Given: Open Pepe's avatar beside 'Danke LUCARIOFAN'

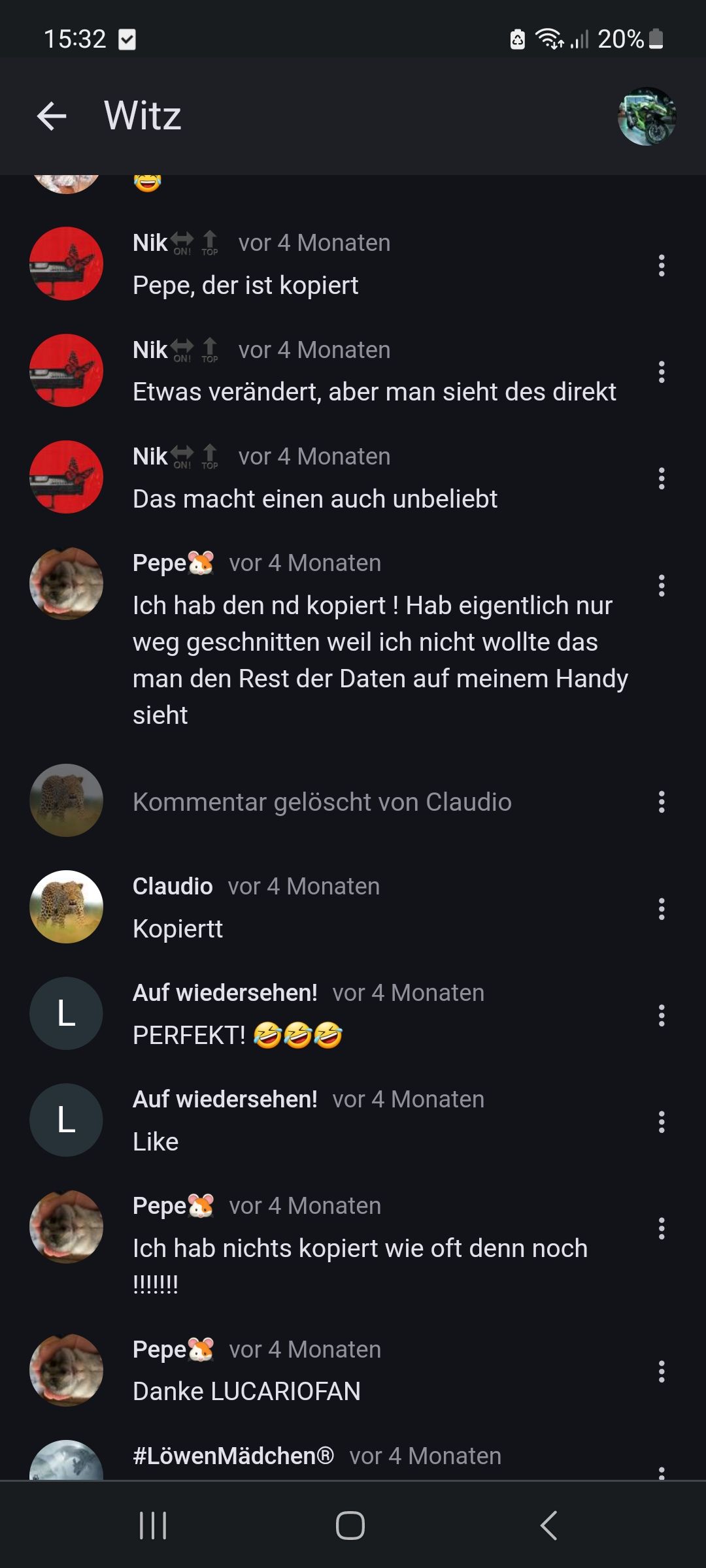Looking at the screenshot, I should pos(67,1369).
